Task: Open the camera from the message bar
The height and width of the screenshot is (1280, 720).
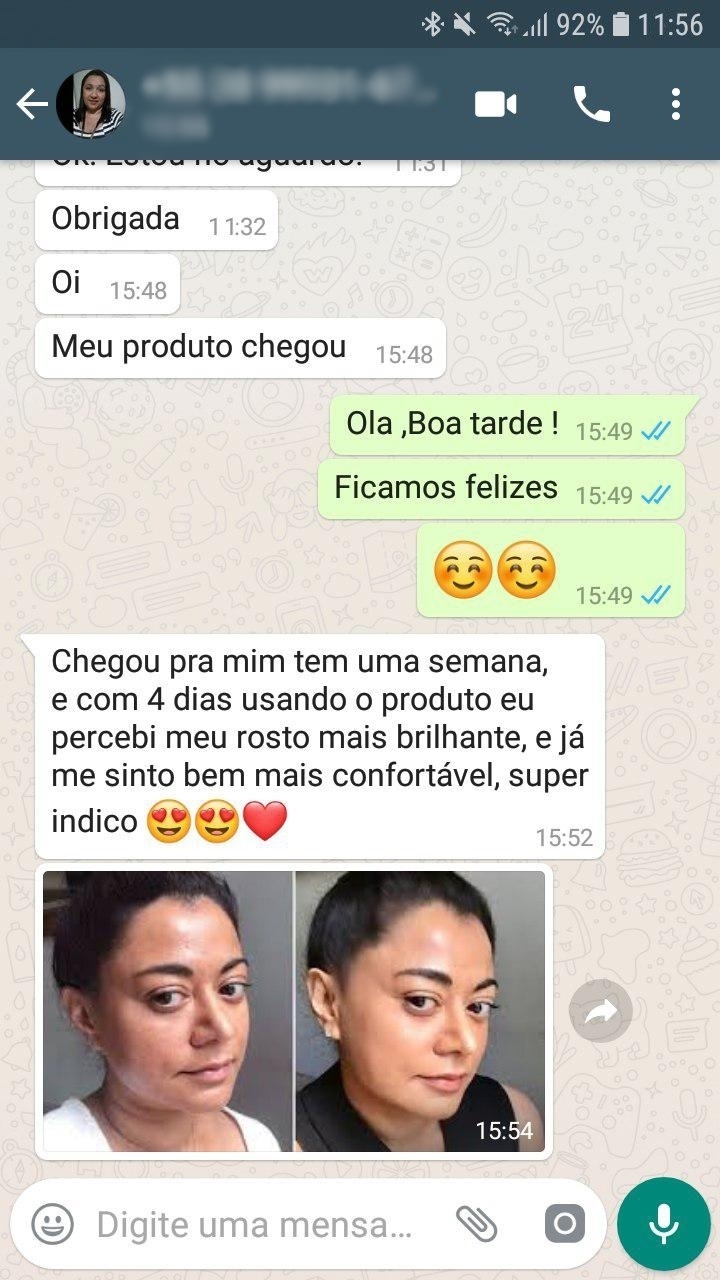Action: (x=564, y=1224)
